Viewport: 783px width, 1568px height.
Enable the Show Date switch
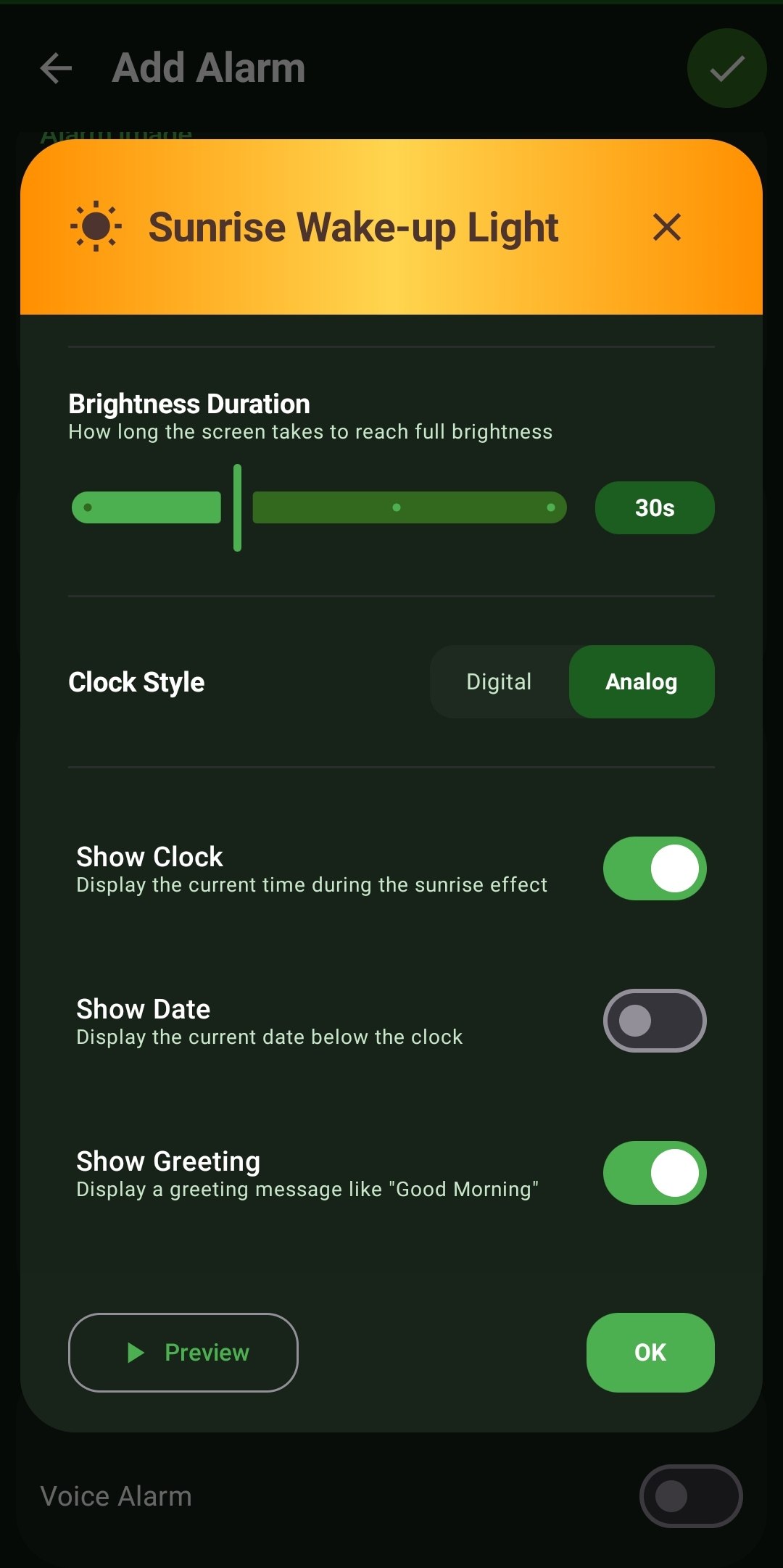(x=654, y=1021)
